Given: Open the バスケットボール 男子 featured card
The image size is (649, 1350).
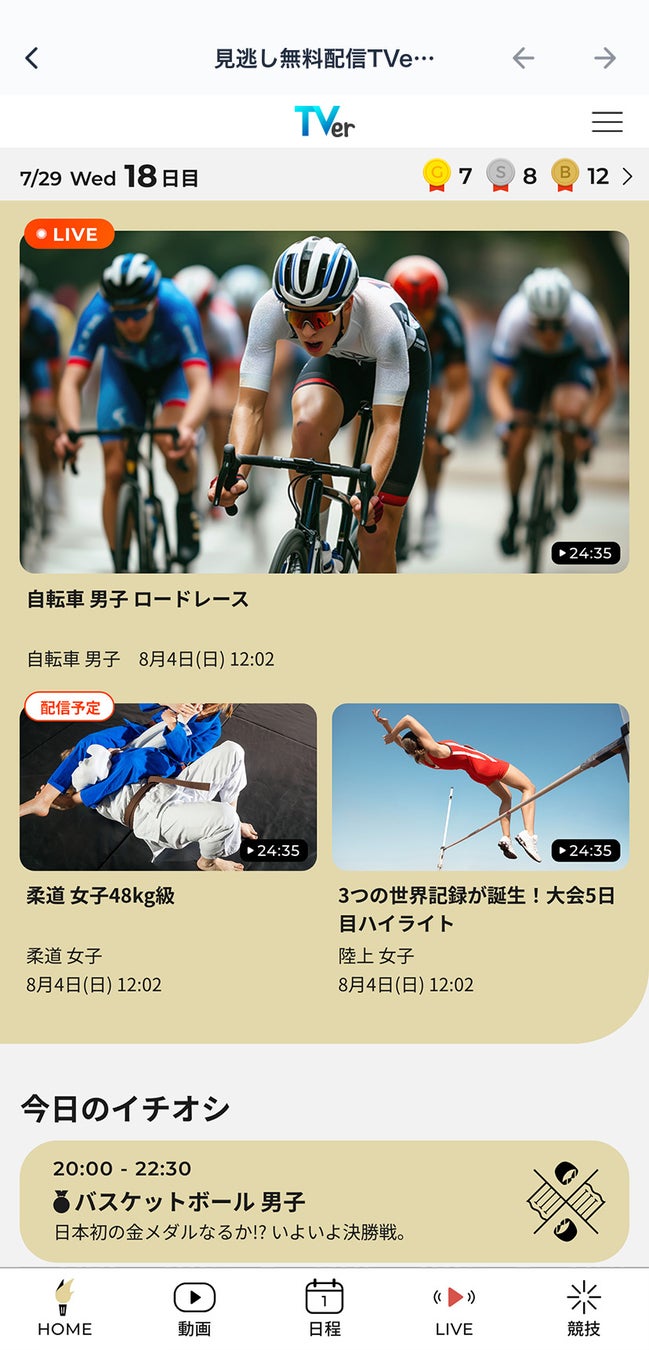Looking at the screenshot, I should coord(324,1201).
